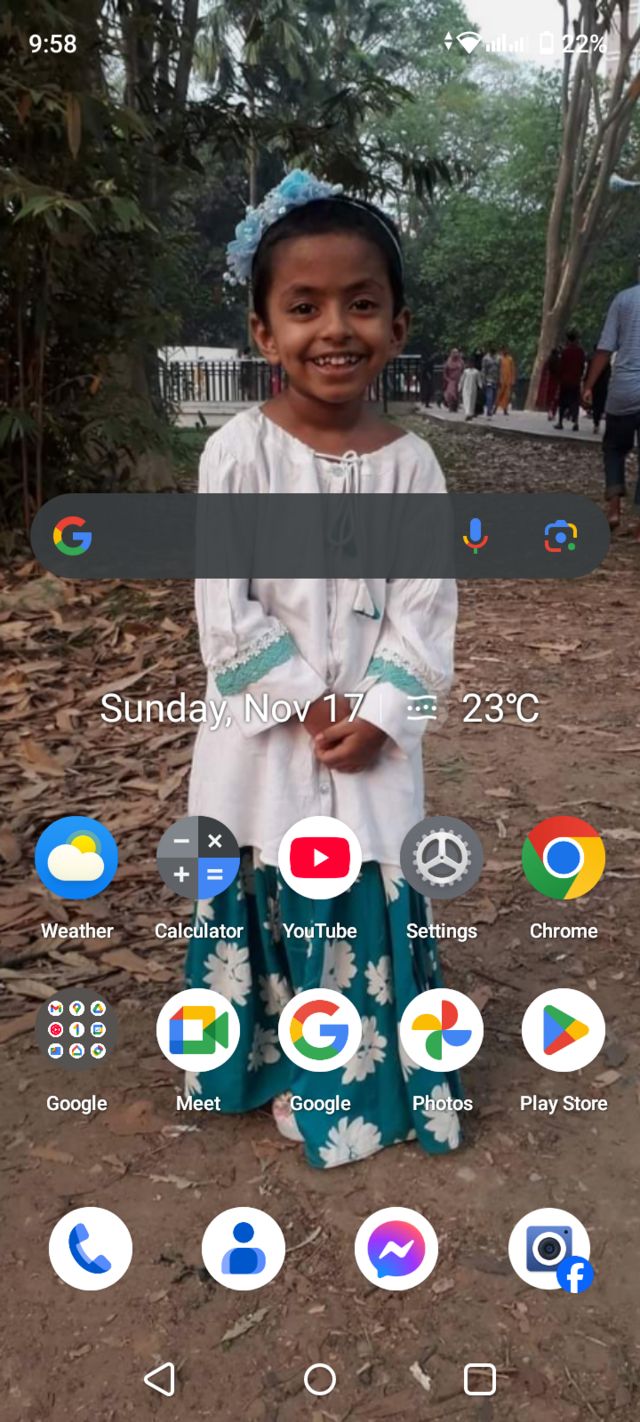Show recent apps

point(480,1379)
